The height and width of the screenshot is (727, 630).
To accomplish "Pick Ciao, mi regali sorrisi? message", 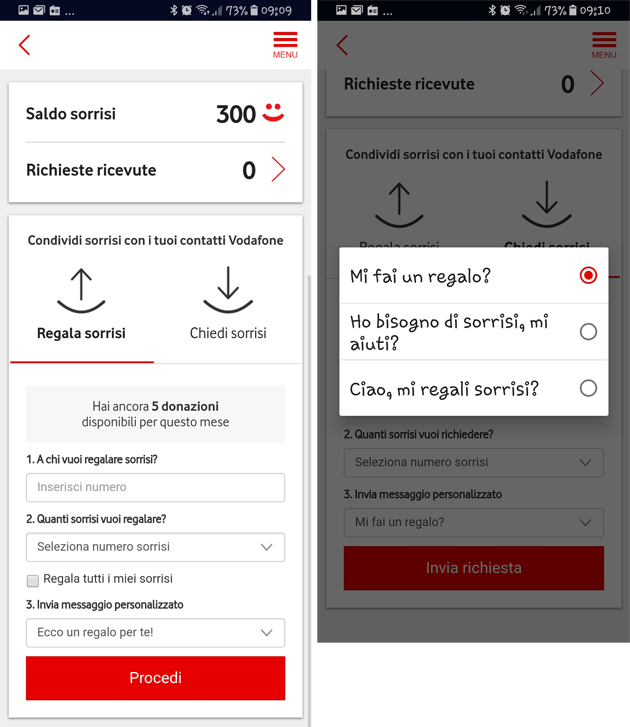I will tap(473, 388).
